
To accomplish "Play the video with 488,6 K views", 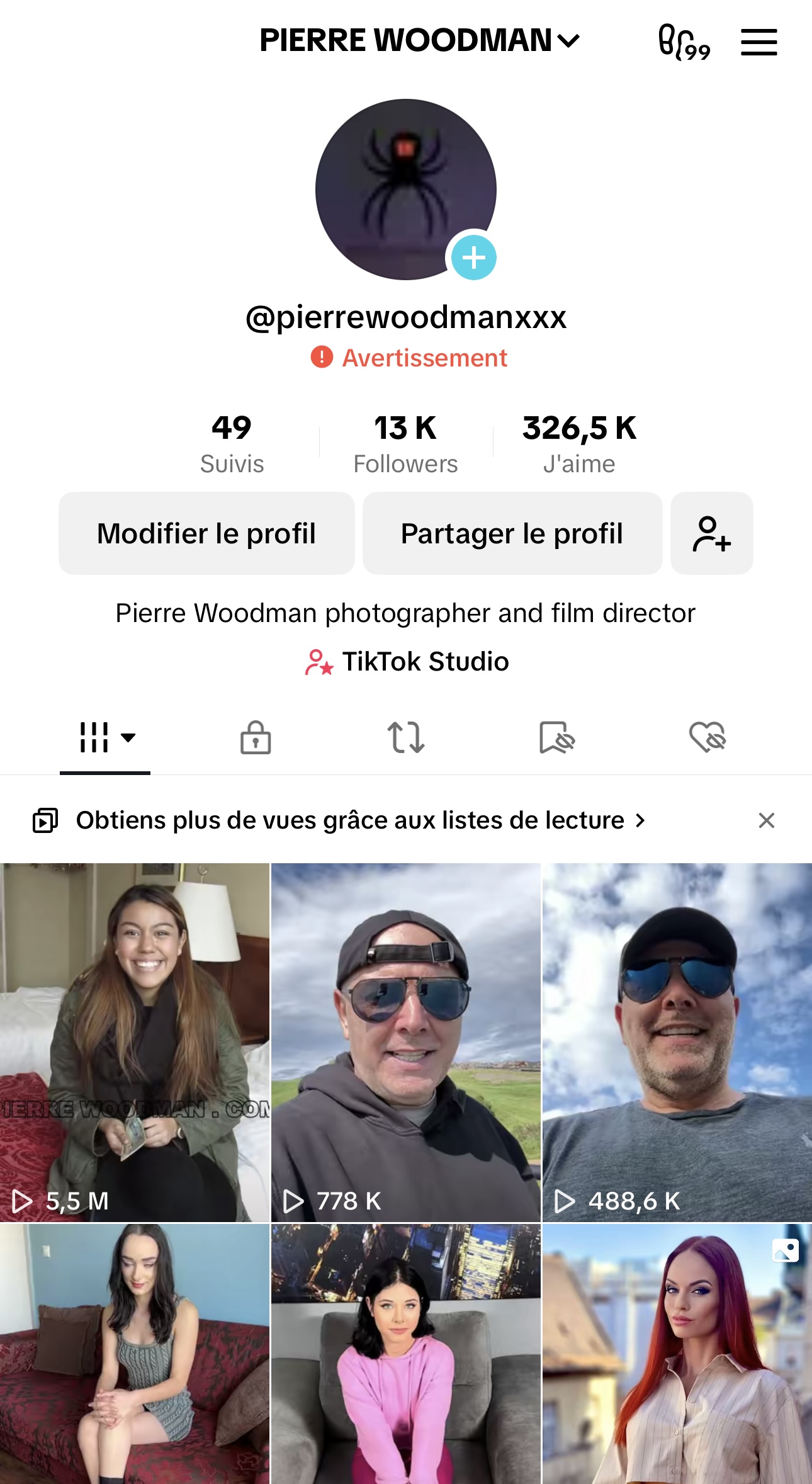I will click(677, 1042).
